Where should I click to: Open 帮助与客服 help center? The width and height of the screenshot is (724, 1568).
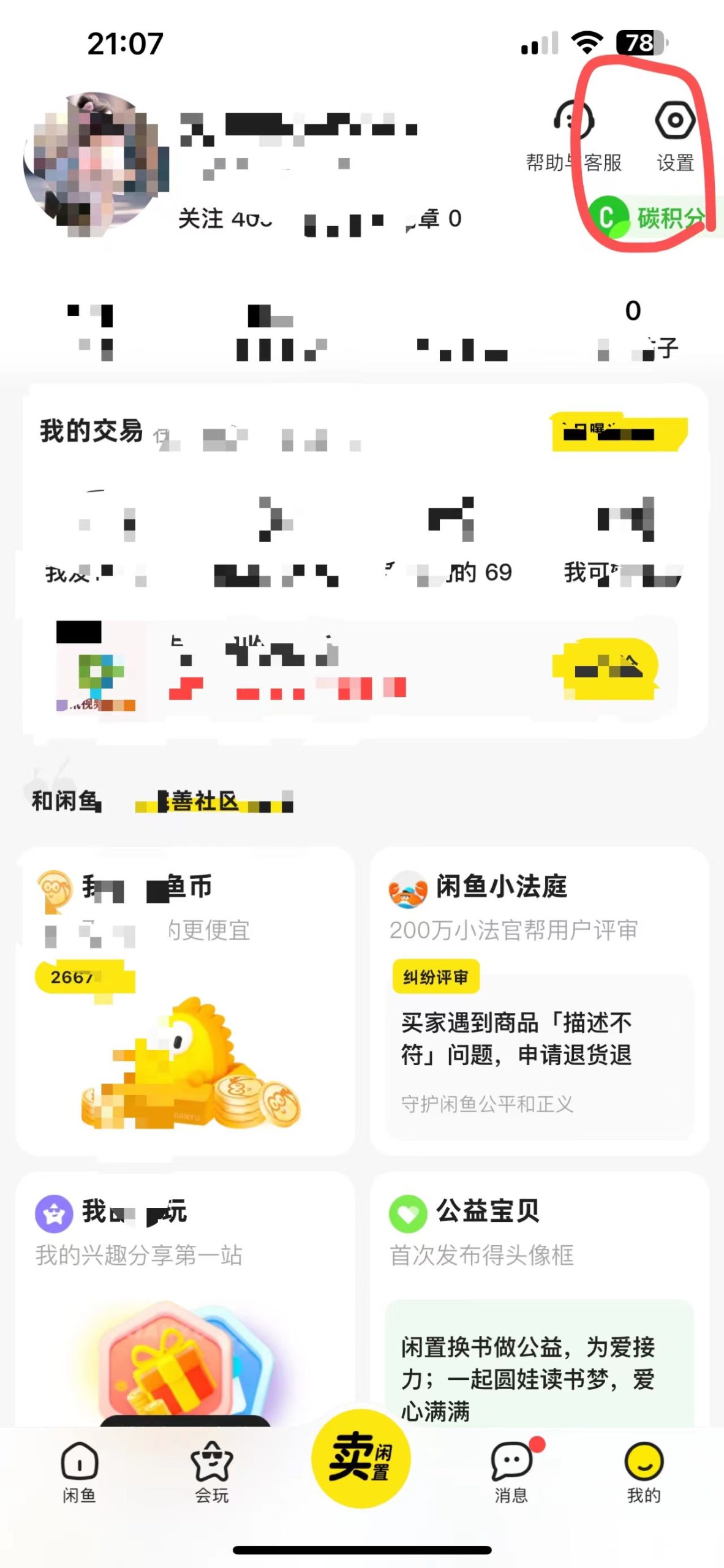pos(573,136)
